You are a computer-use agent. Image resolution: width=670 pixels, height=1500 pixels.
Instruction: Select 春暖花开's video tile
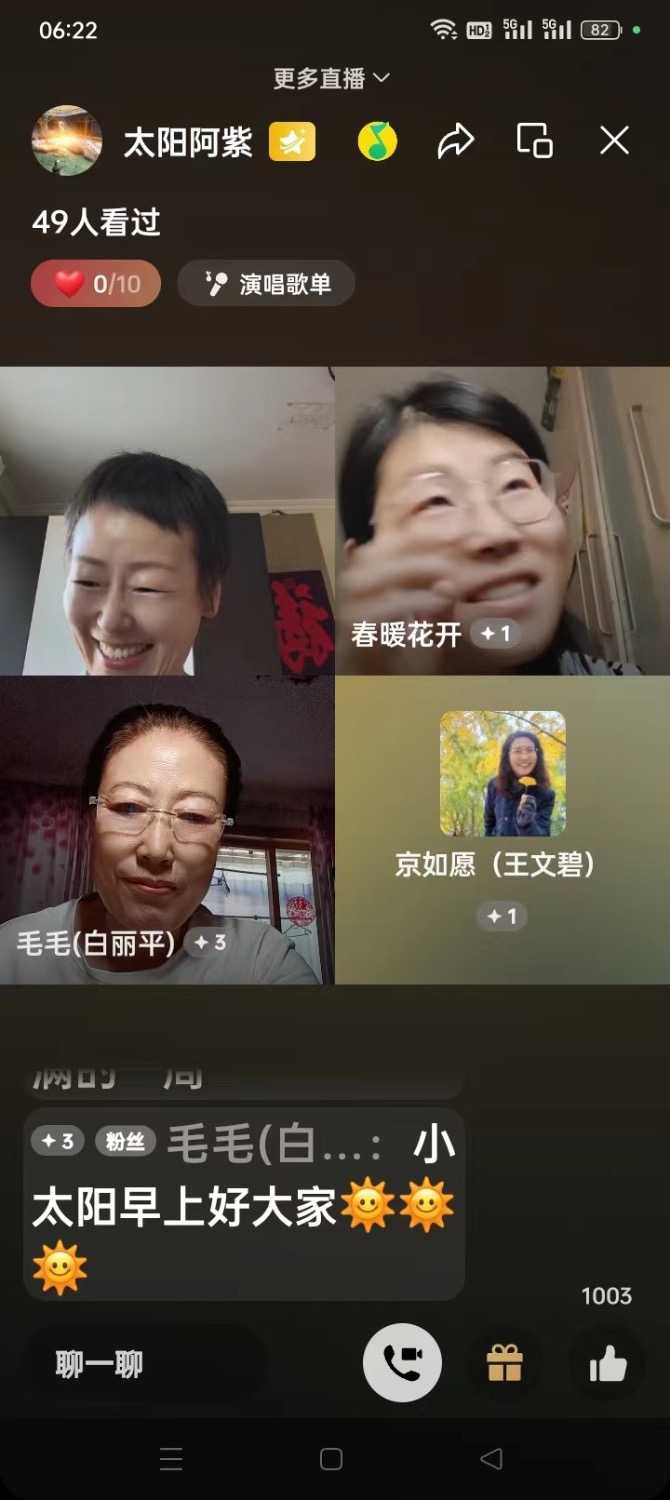point(502,521)
